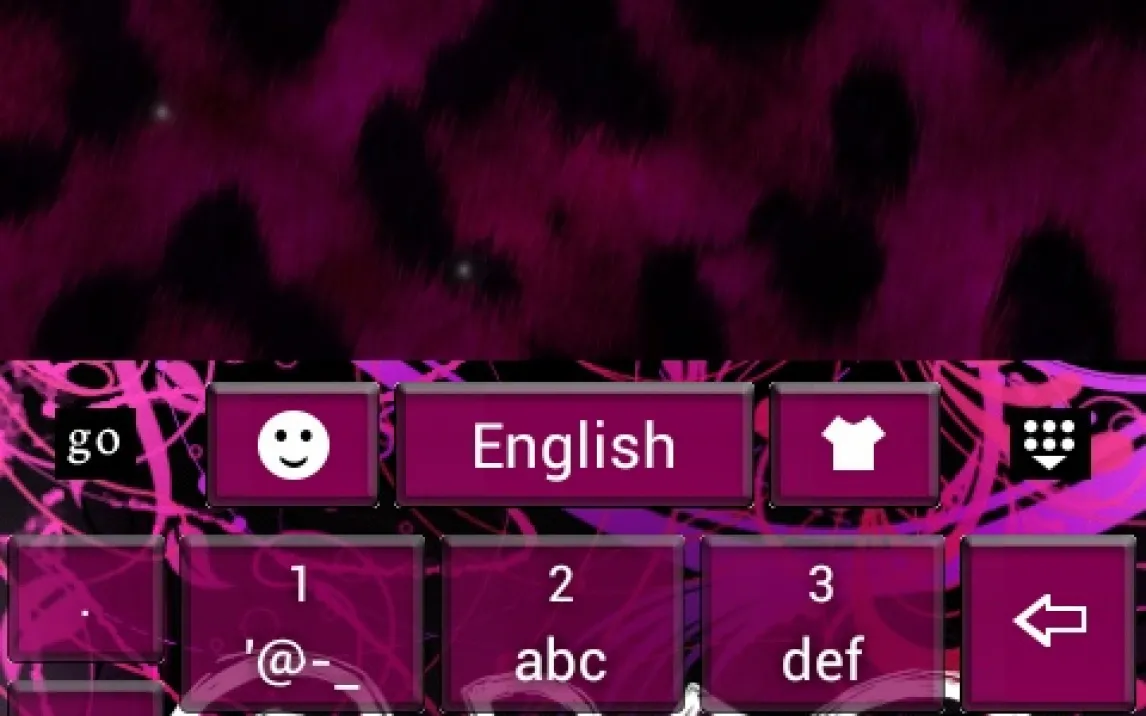1146x716 pixels.
Task: Tap the 3 def key
Action: 821,622
